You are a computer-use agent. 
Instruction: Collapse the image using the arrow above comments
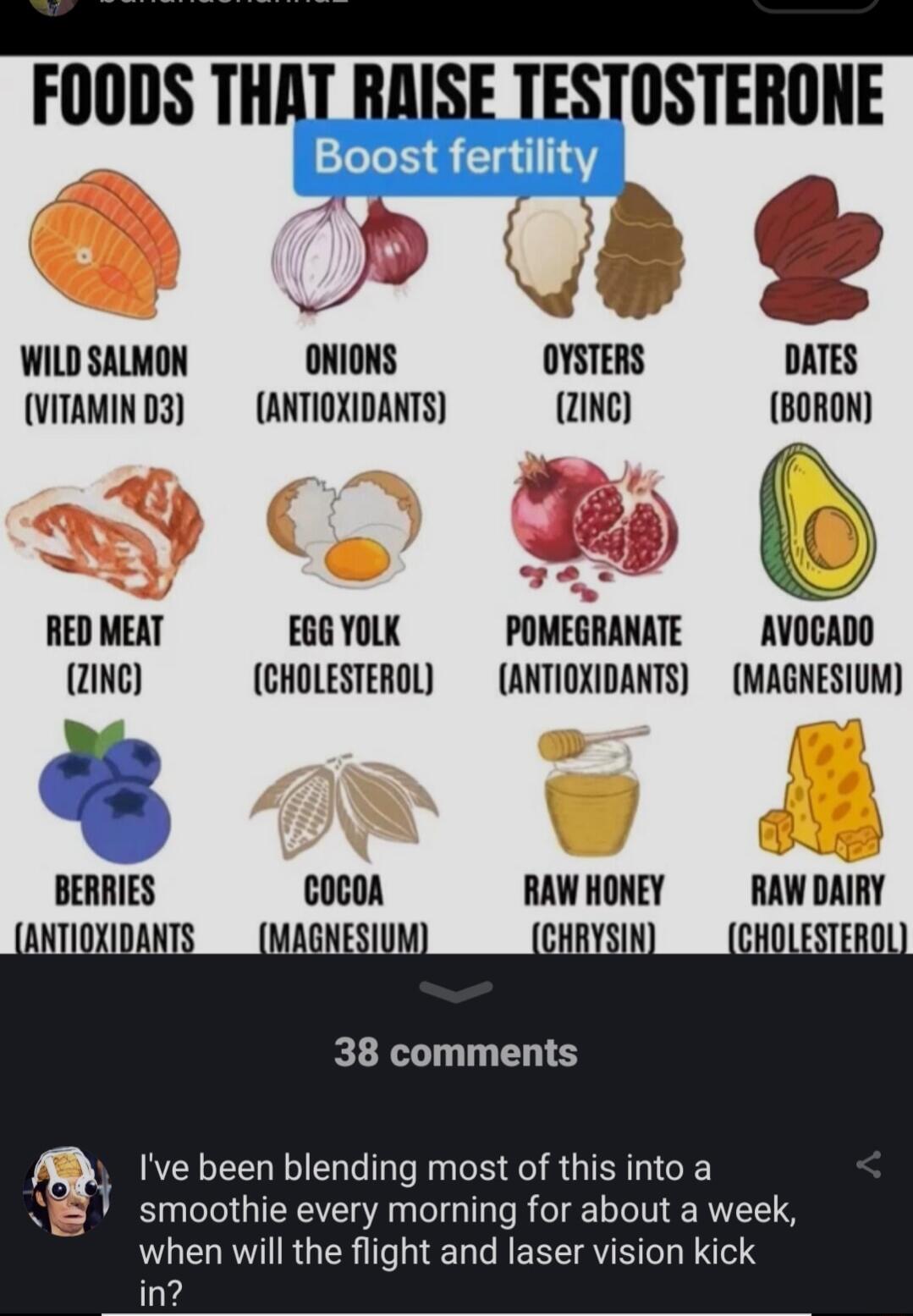coord(456,990)
